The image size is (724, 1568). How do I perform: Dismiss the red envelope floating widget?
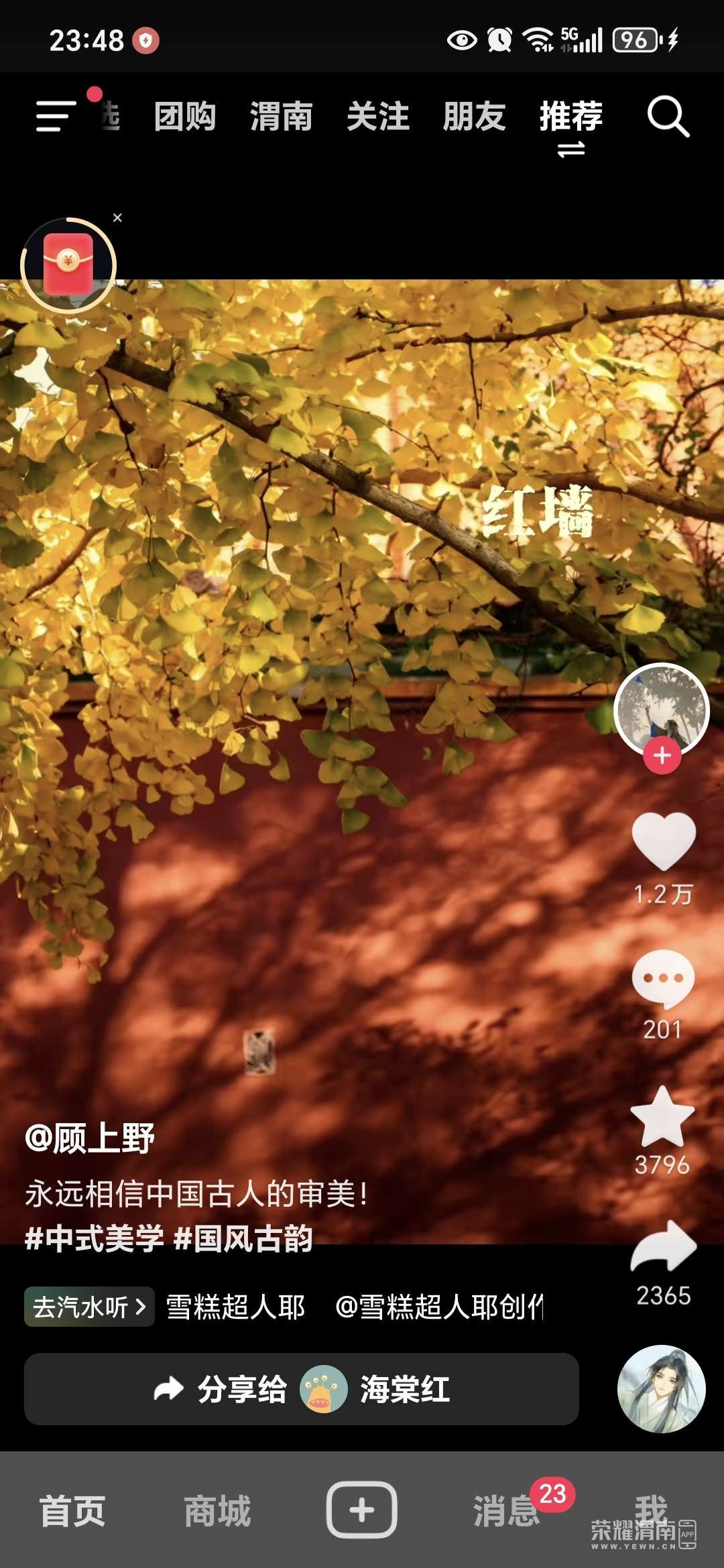[117, 218]
